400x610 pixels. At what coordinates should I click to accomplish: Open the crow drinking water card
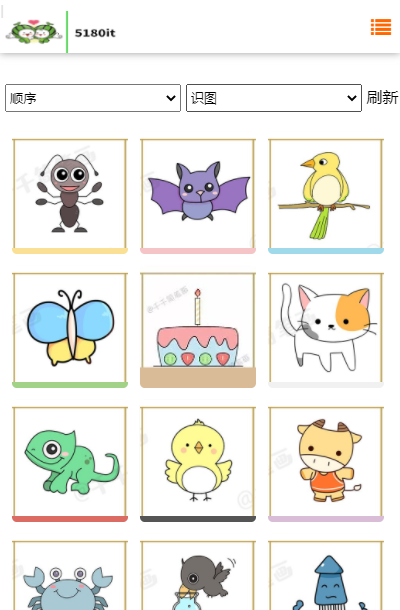[198, 575]
